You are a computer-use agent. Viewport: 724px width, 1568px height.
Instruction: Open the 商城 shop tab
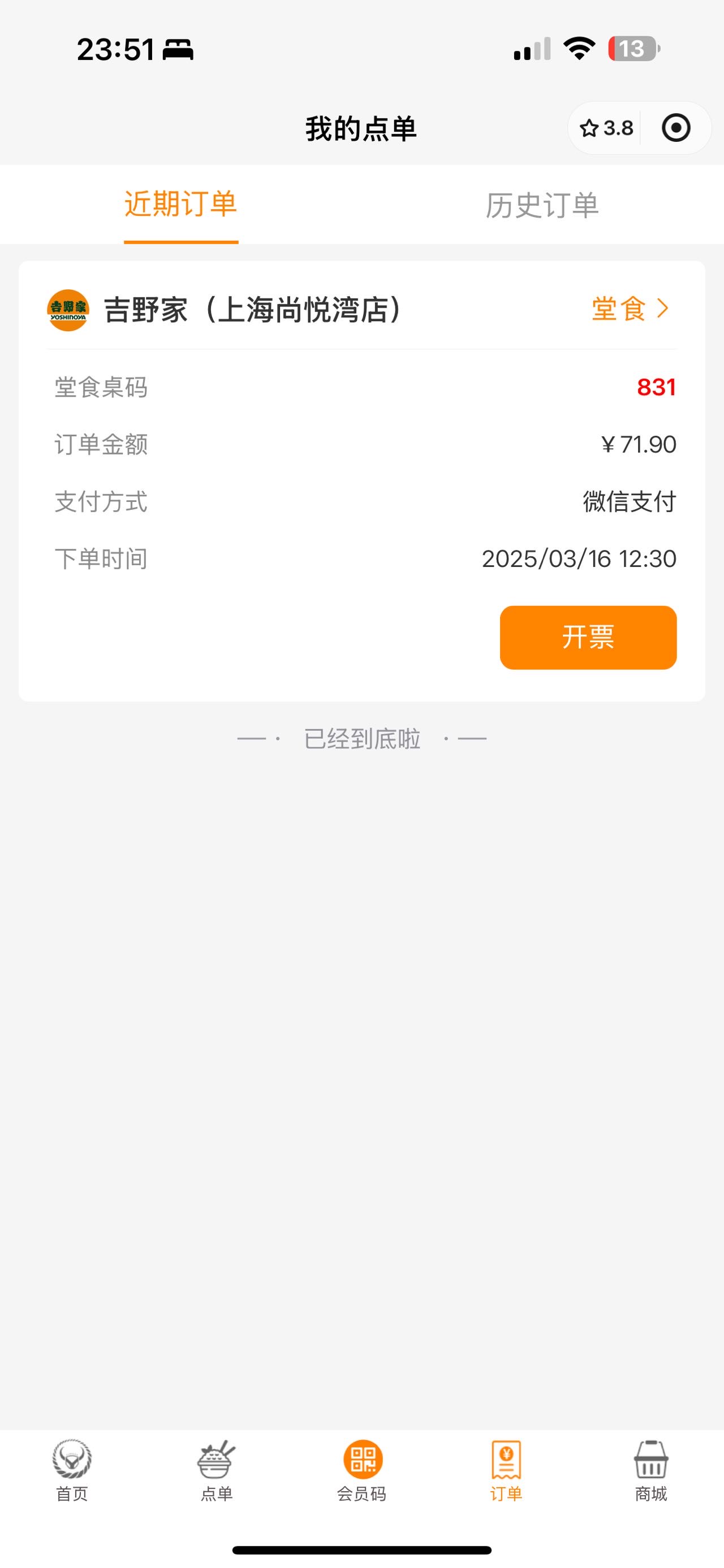pos(651,1471)
